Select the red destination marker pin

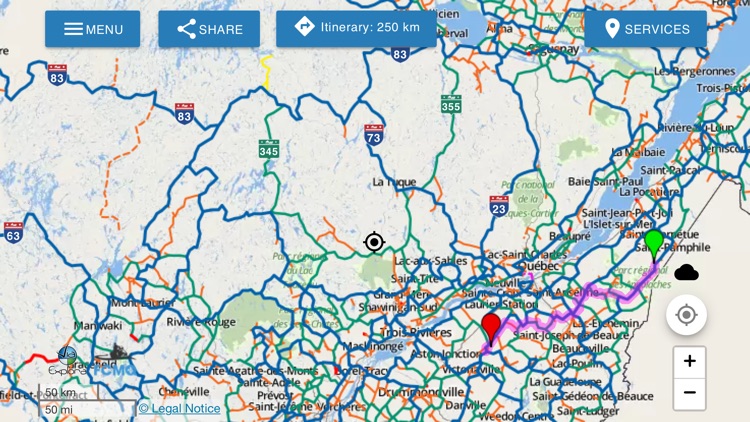pyautogui.click(x=491, y=327)
